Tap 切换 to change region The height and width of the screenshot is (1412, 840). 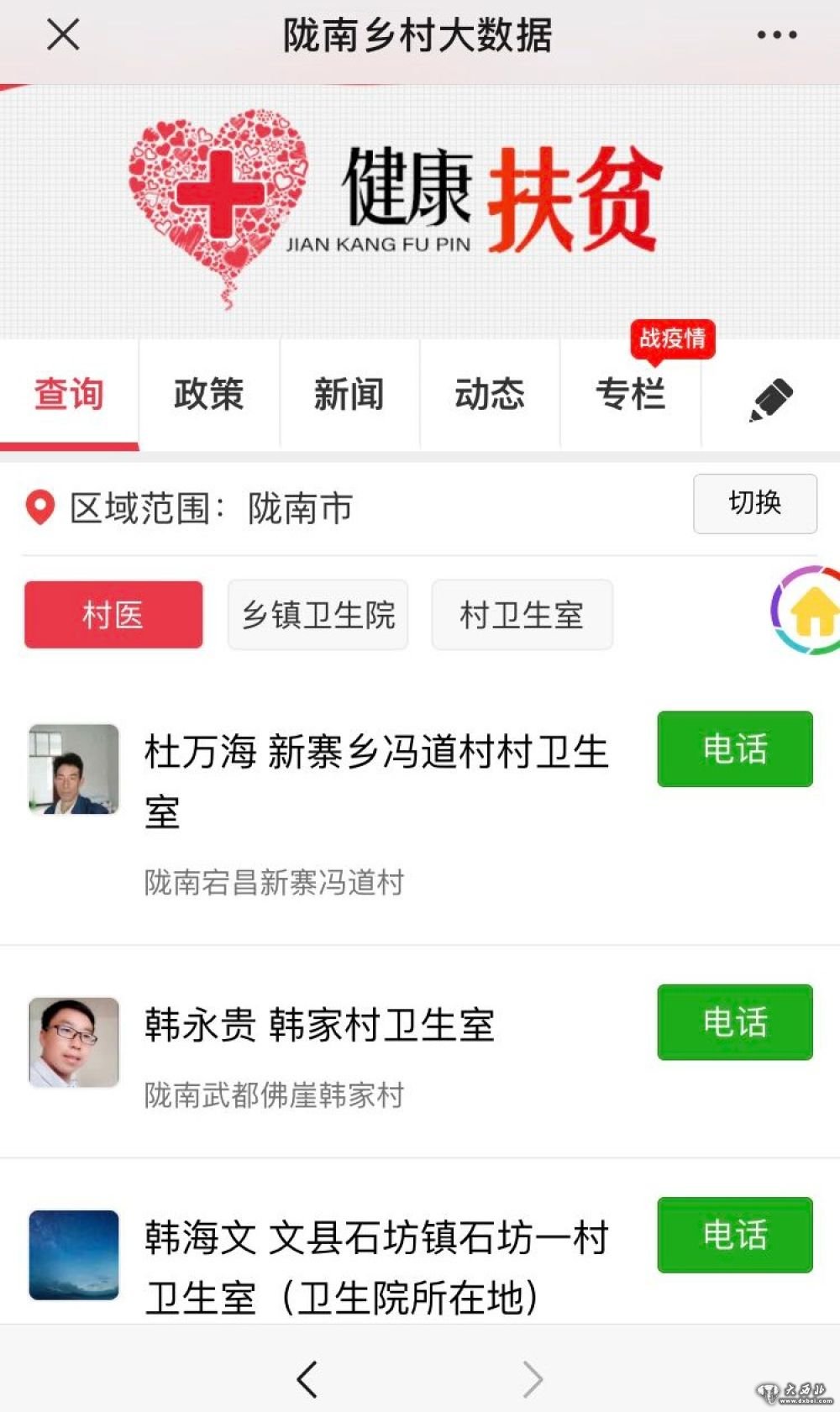(x=754, y=503)
